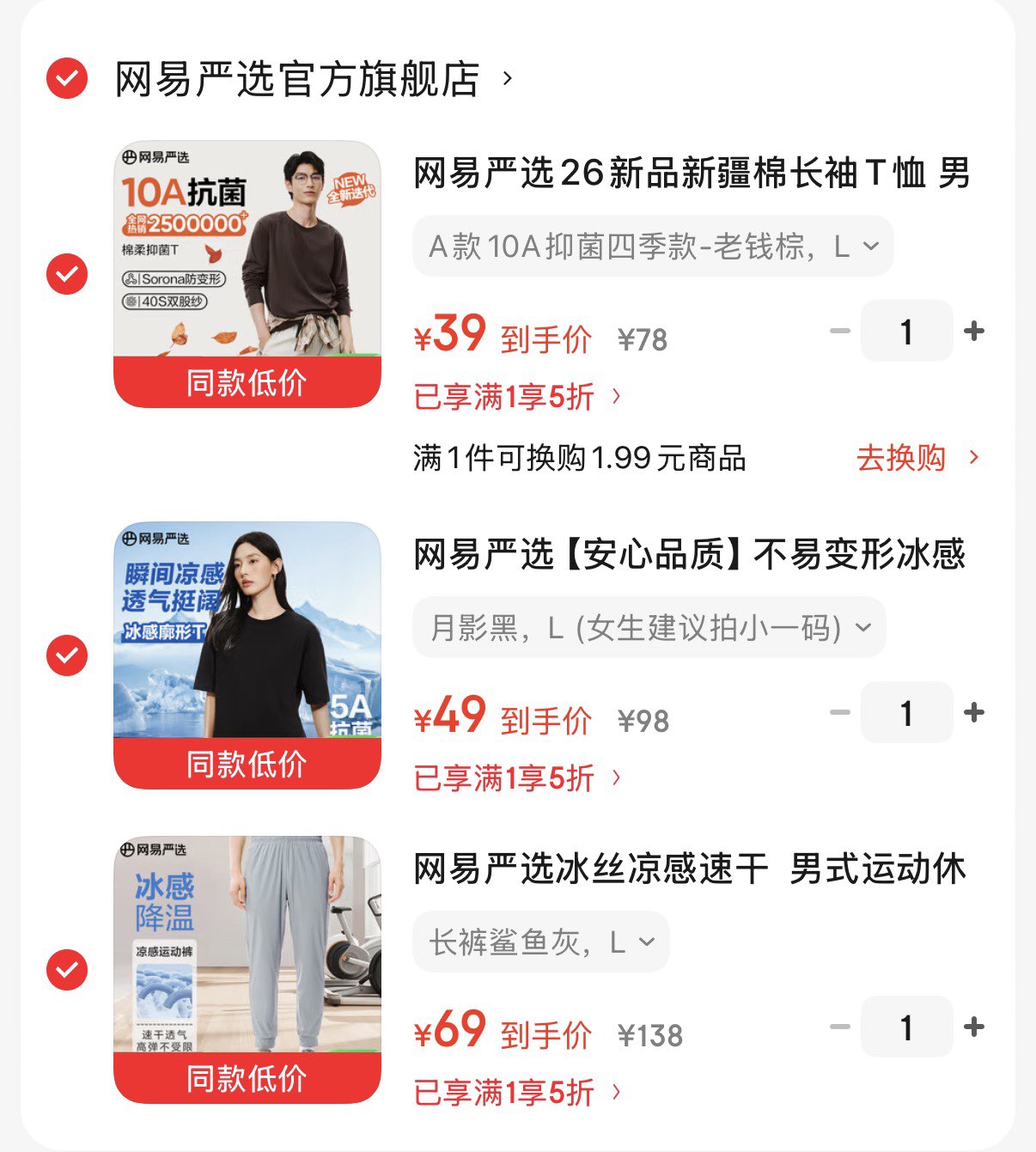Change the 长裤鲨鱼灰 L variant dropdown

pyautogui.click(x=540, y=942)
